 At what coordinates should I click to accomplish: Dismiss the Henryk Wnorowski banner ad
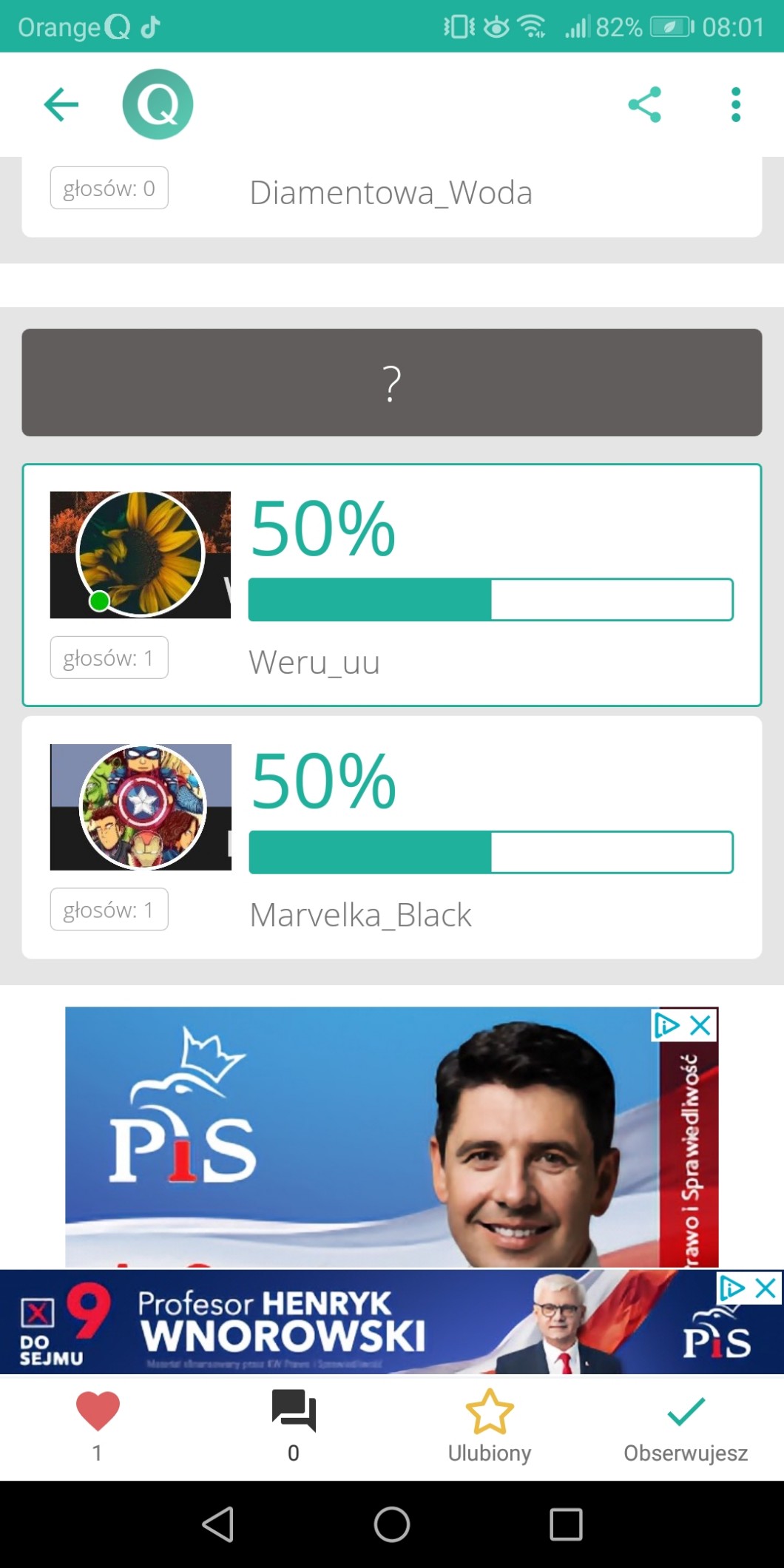click(766, 1288)
